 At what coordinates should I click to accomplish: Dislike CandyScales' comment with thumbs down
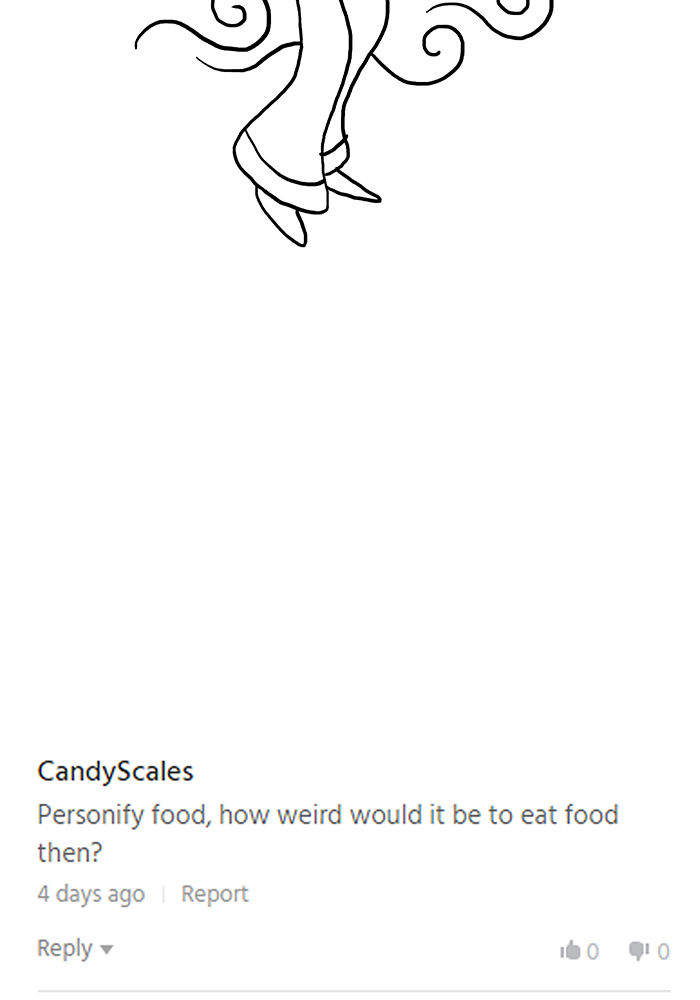click(x=639, y=951)
